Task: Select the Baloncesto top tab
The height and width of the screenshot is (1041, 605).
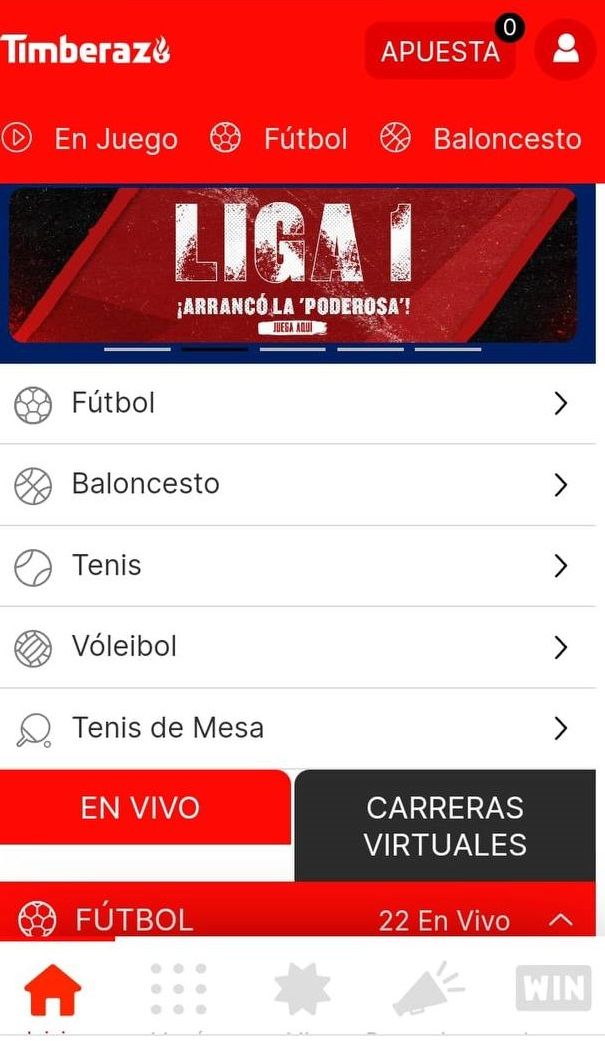Action: 481,139
